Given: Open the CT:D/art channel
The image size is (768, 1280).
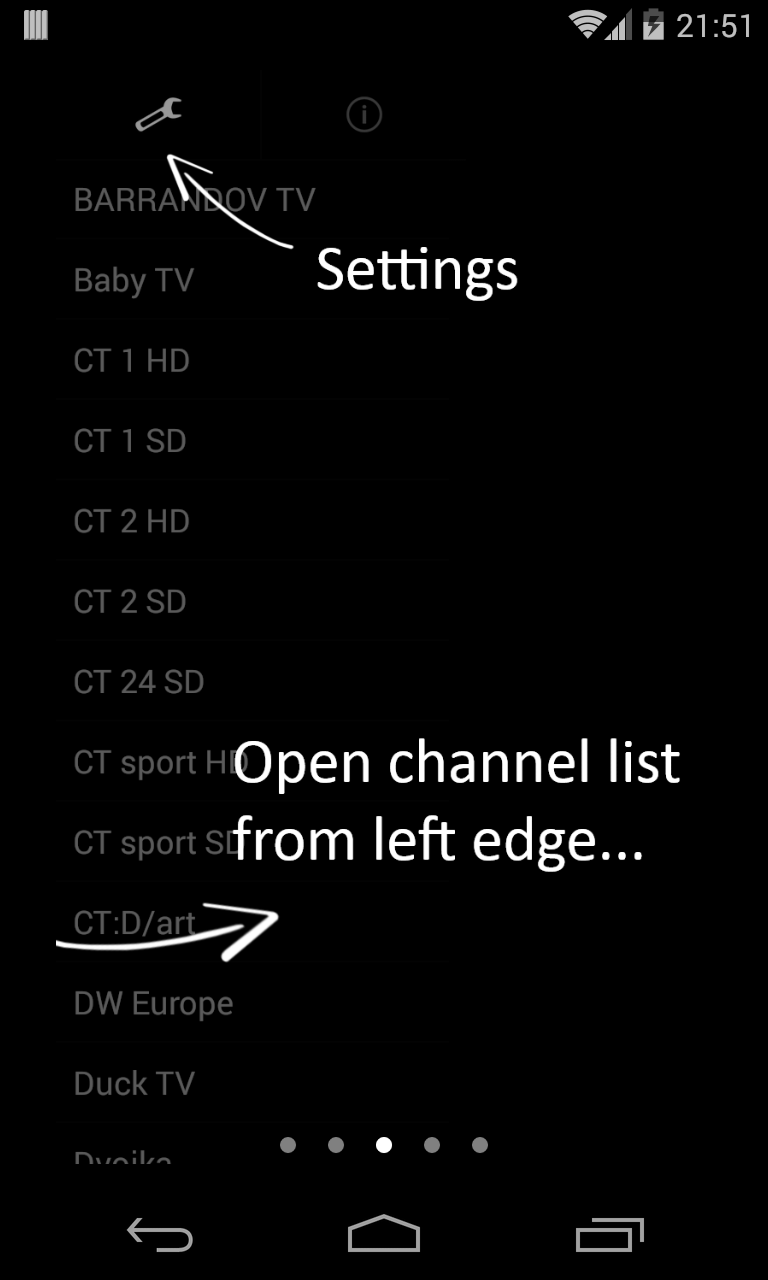Looking at the screenshot, I should coord(134,923).
